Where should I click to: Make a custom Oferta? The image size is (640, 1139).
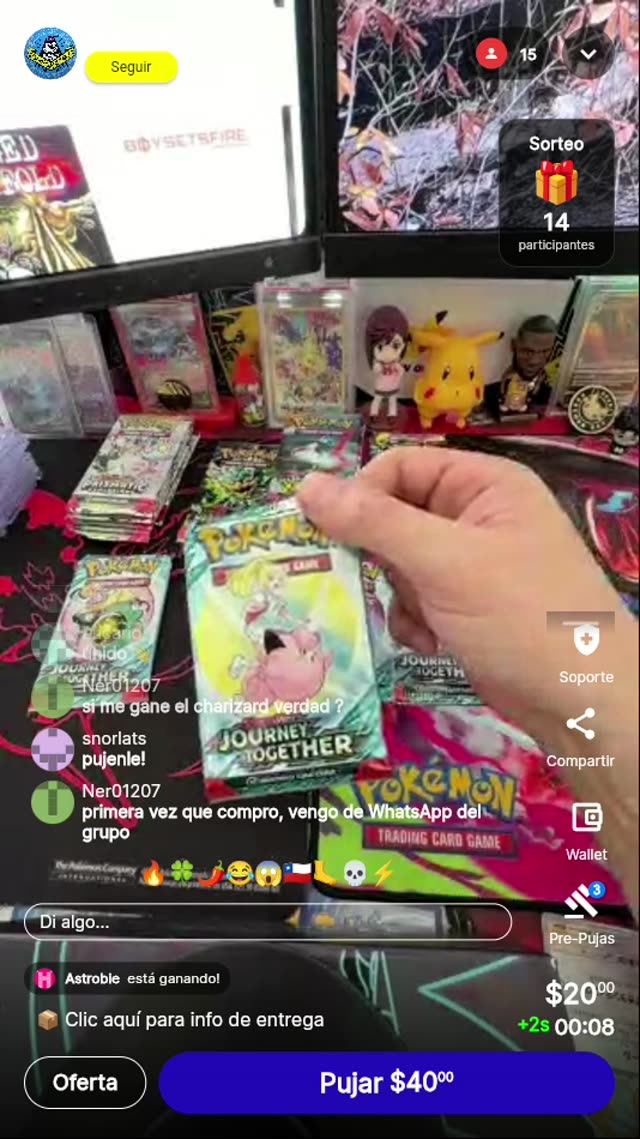coord(85,1082)
